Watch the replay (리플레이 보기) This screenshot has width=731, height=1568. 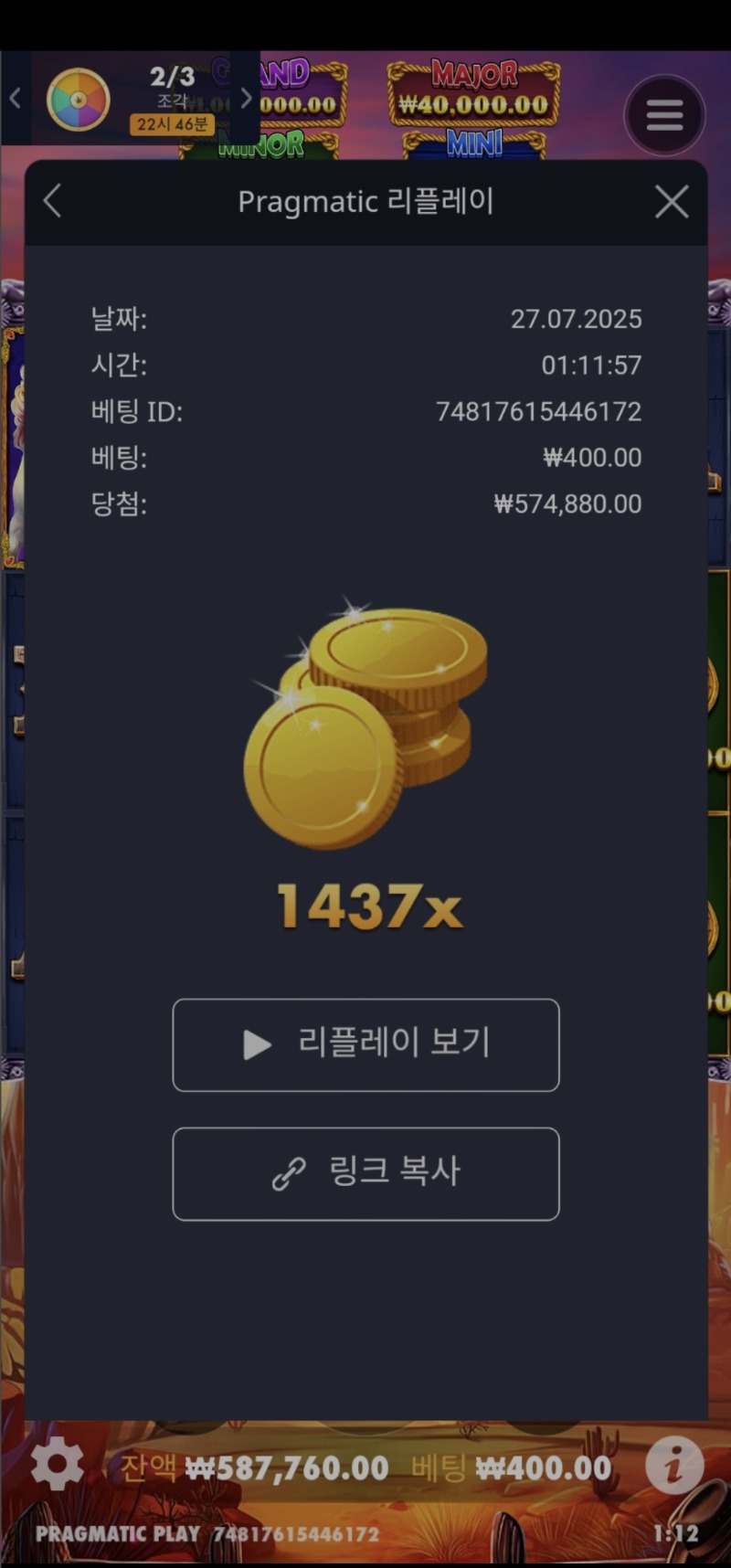pyautogui.click(x=365, y=1044)
